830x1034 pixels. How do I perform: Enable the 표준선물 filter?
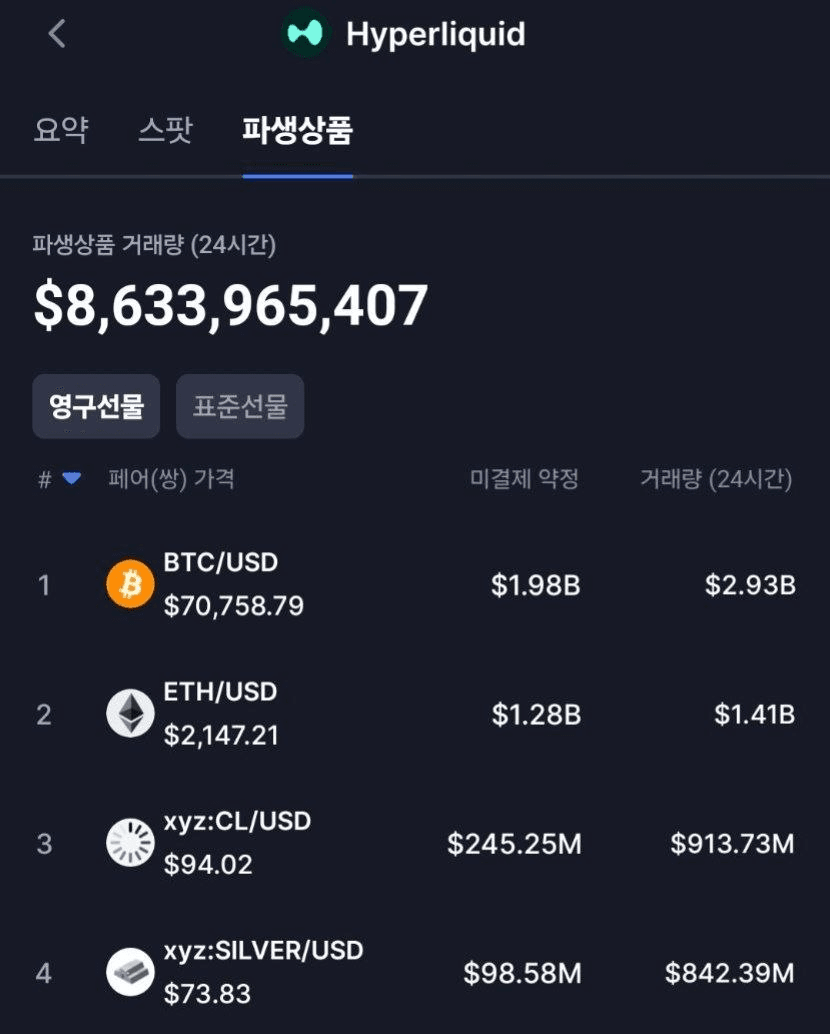click(240, 406)
